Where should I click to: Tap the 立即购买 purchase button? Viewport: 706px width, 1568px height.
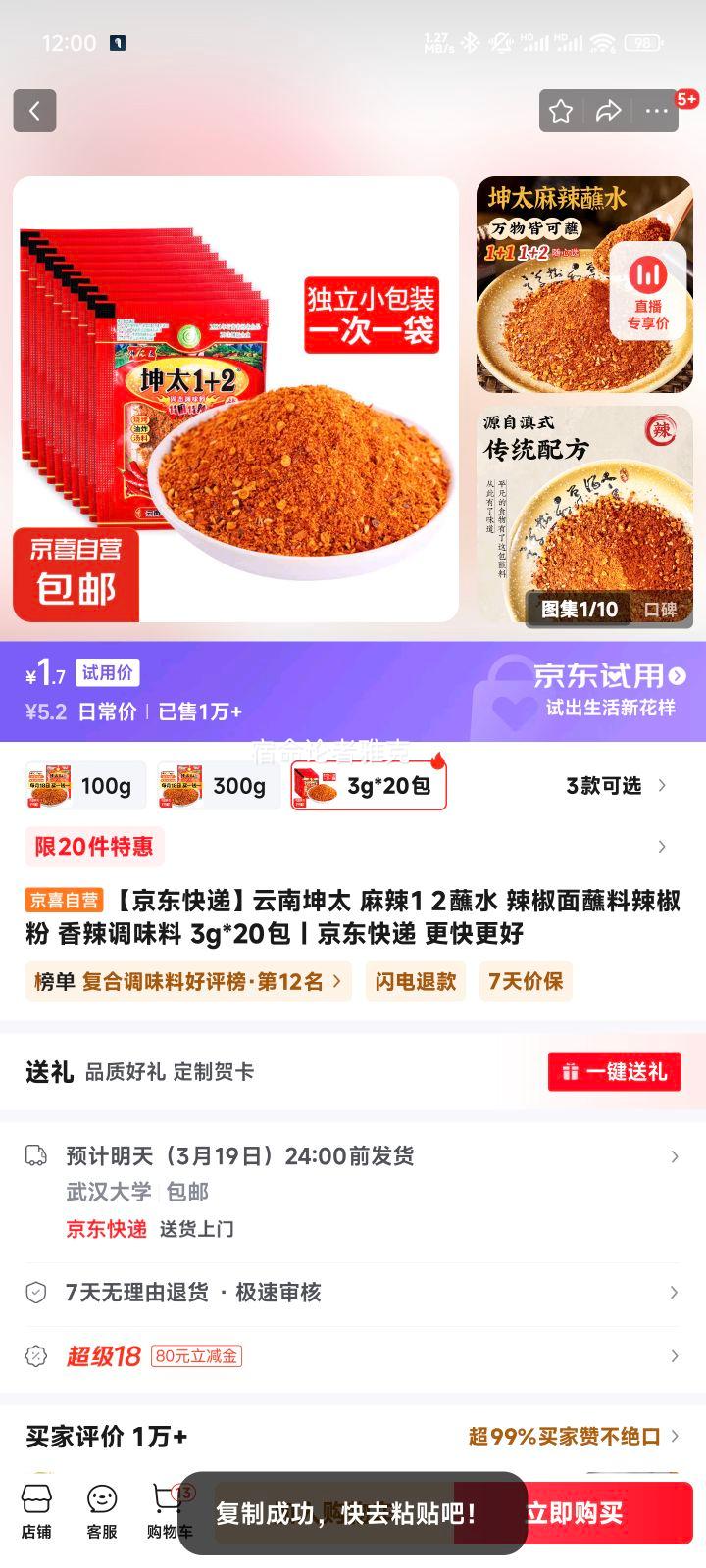pos(579,1512)
